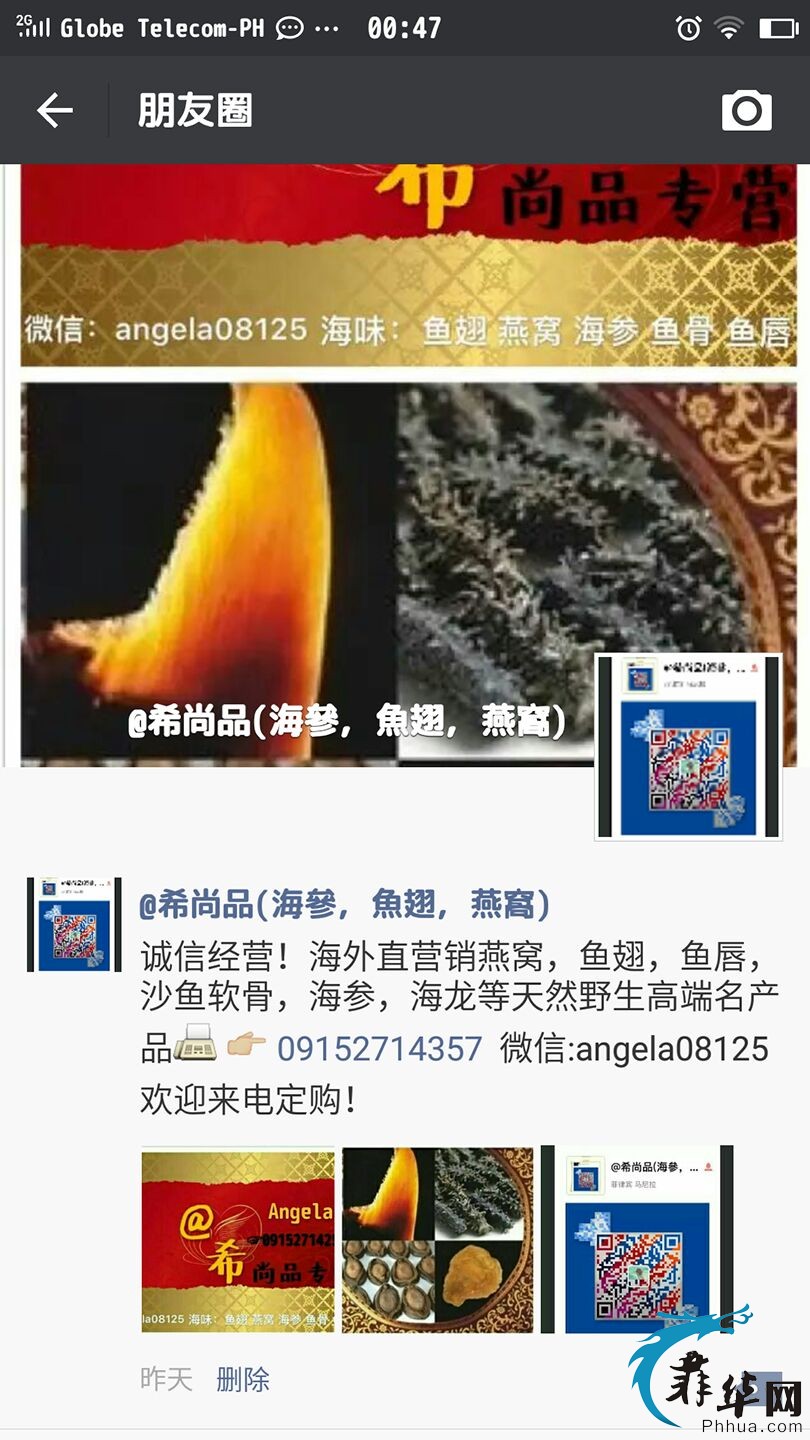View the QR code screenshot photo
Viewport: 810px width, 1440px height.
click(x=637, y=1240)
